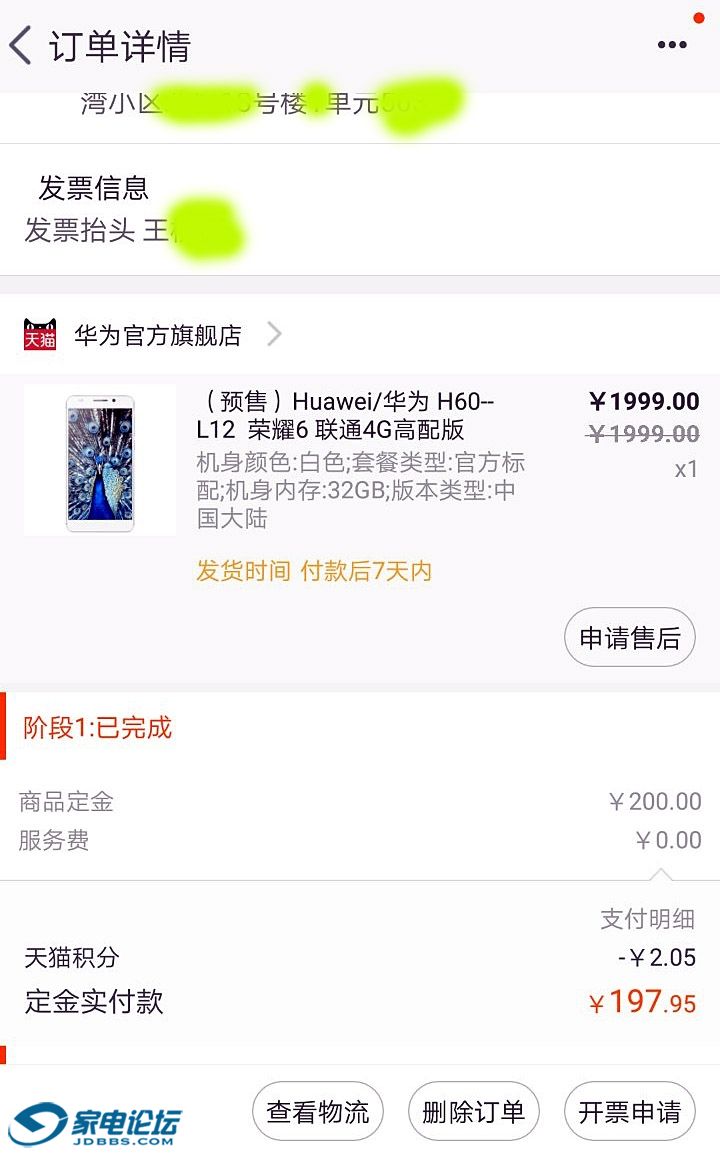Open 华为官方旗舰店 store page
Image resolution: width=720 pixels, height=1154 pixels.
tap(158, 335)
